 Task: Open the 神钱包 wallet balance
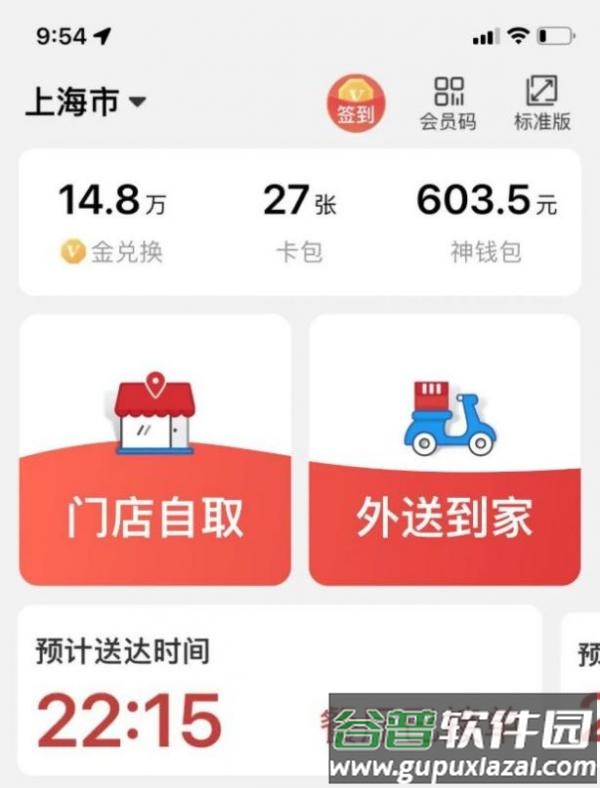click(486, 222)
